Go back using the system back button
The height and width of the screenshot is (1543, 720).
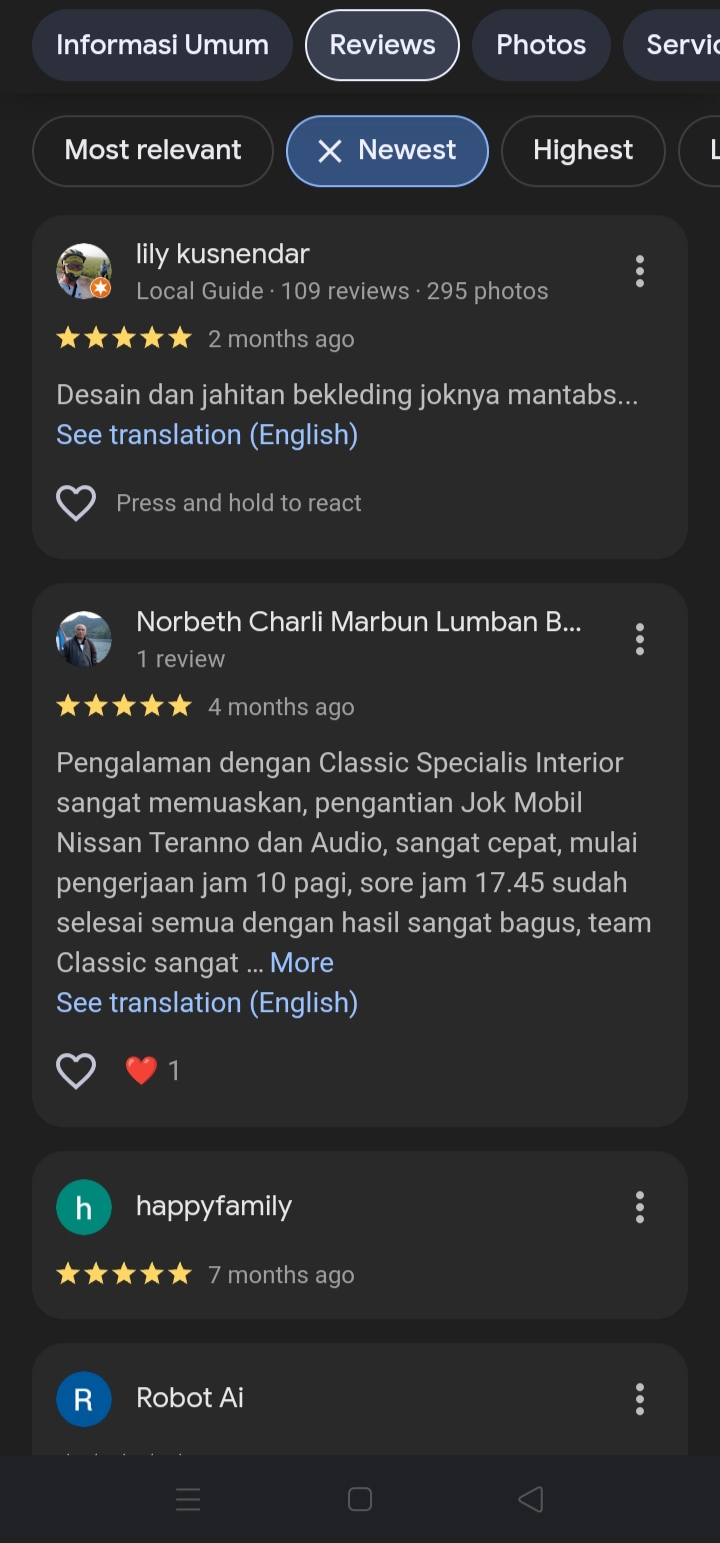[531, 1499]
